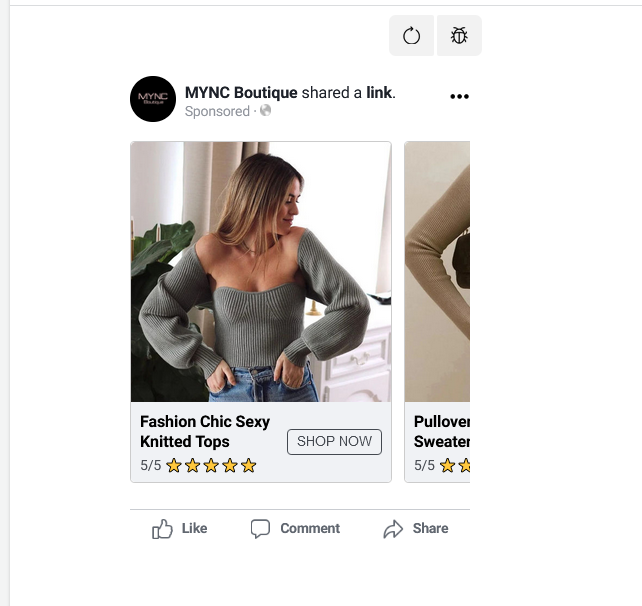This screenshot has width=642, height=606.
Task: Open the Fashion Chic Sexy Knitted Tops card
Action: [x=260, y=272]
